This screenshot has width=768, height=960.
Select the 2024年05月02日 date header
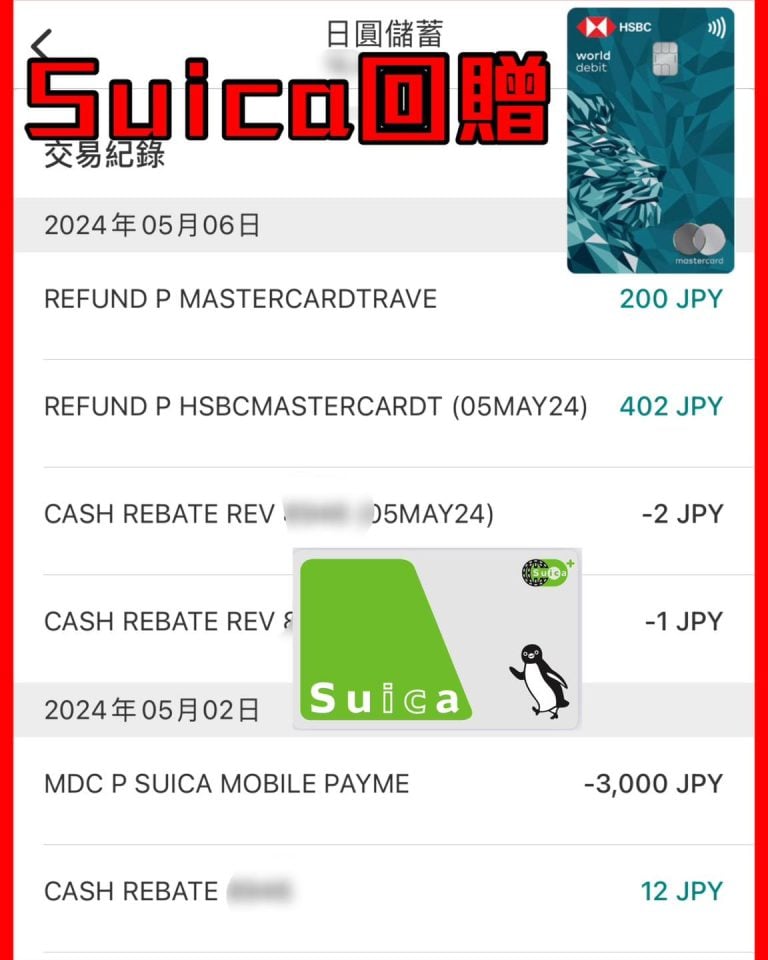(x=152, y=710)
